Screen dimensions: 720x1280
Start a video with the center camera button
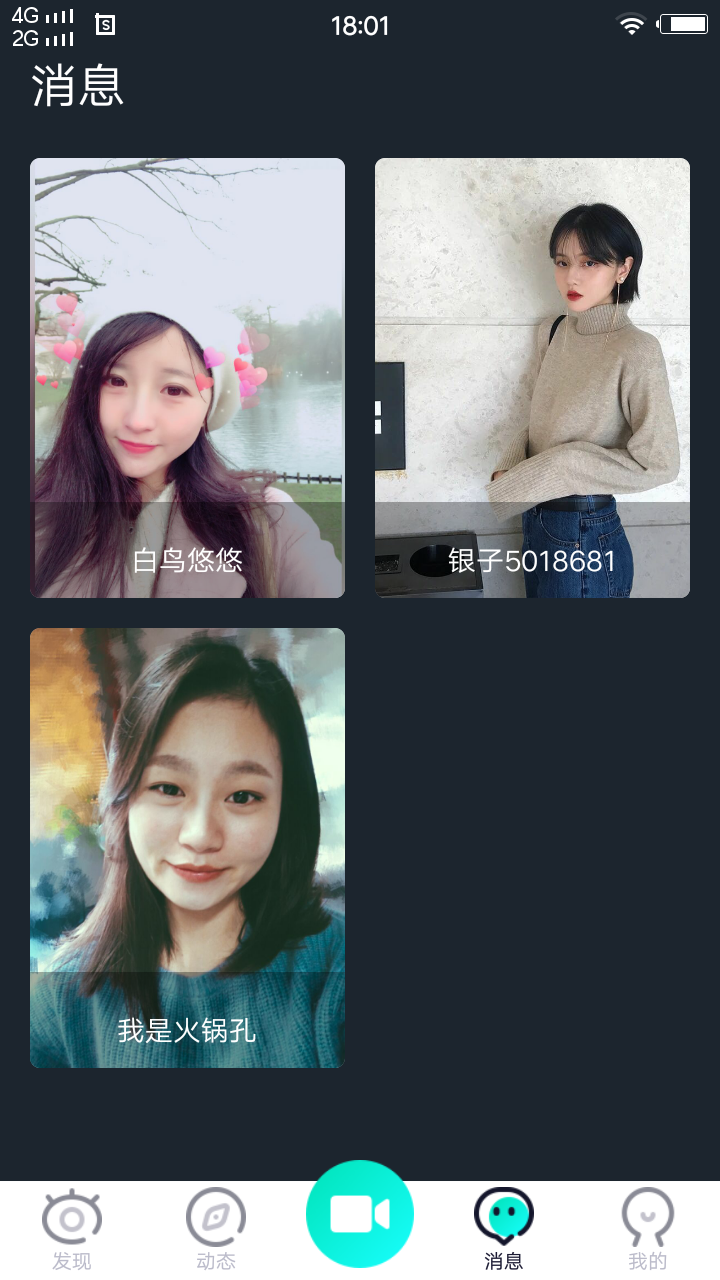[360, 1214]
